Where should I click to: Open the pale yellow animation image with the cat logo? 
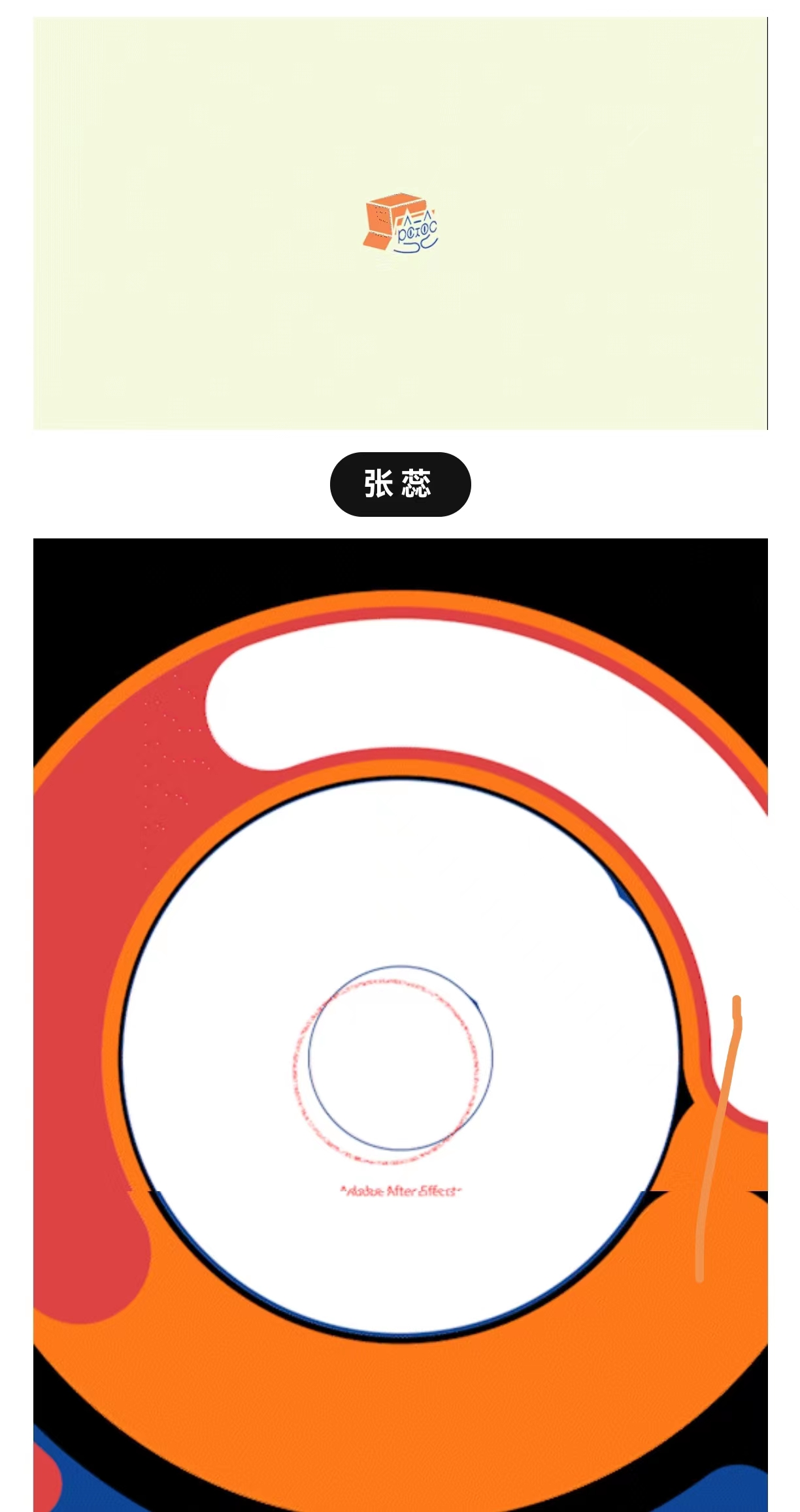coord(400,223)
